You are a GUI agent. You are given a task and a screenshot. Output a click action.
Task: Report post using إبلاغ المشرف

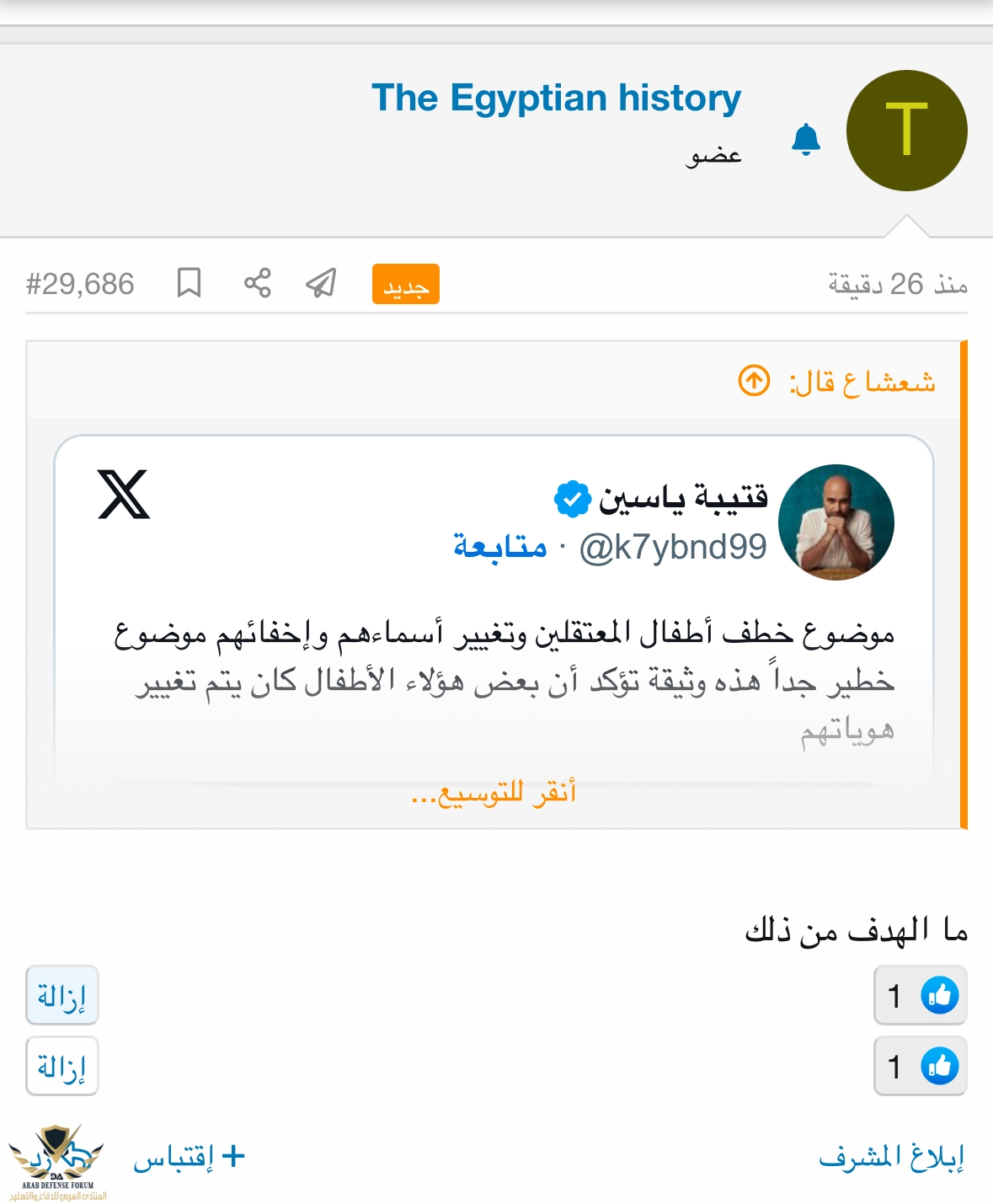891,1157
